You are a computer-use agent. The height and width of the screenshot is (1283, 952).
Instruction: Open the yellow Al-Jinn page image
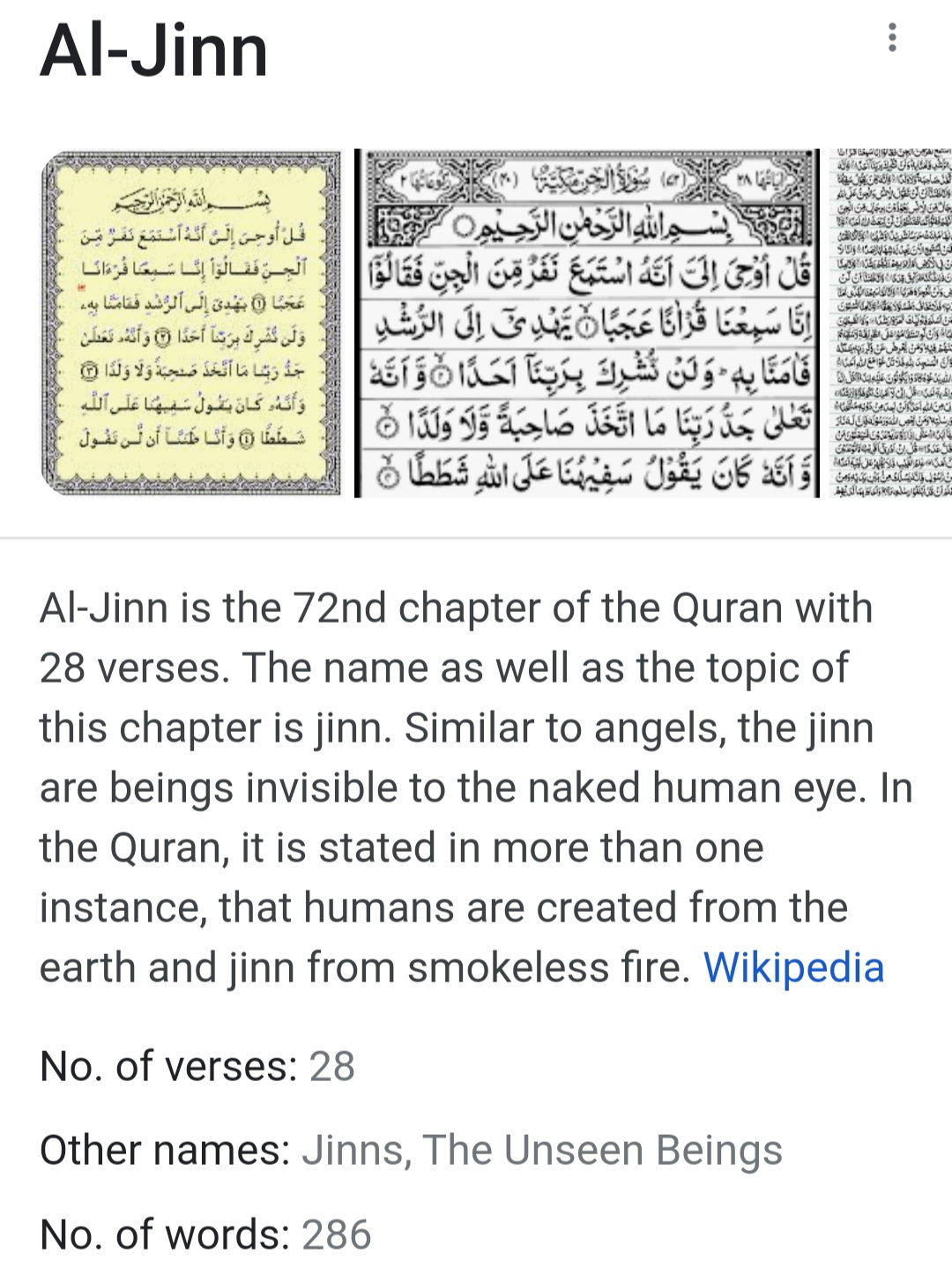click(190, 323)
